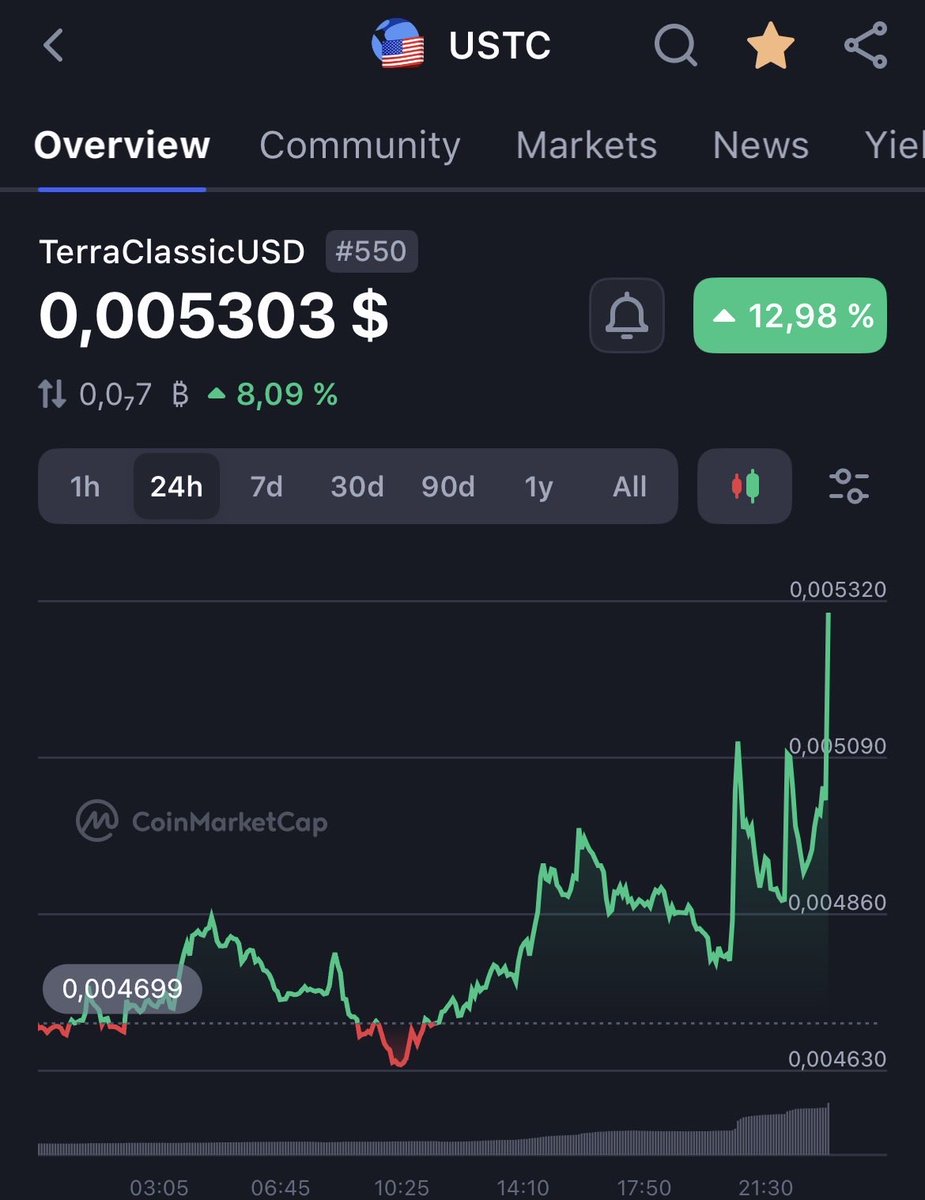Switch to the Community tab
925x1200 pixels.
(x=360, y=146)
